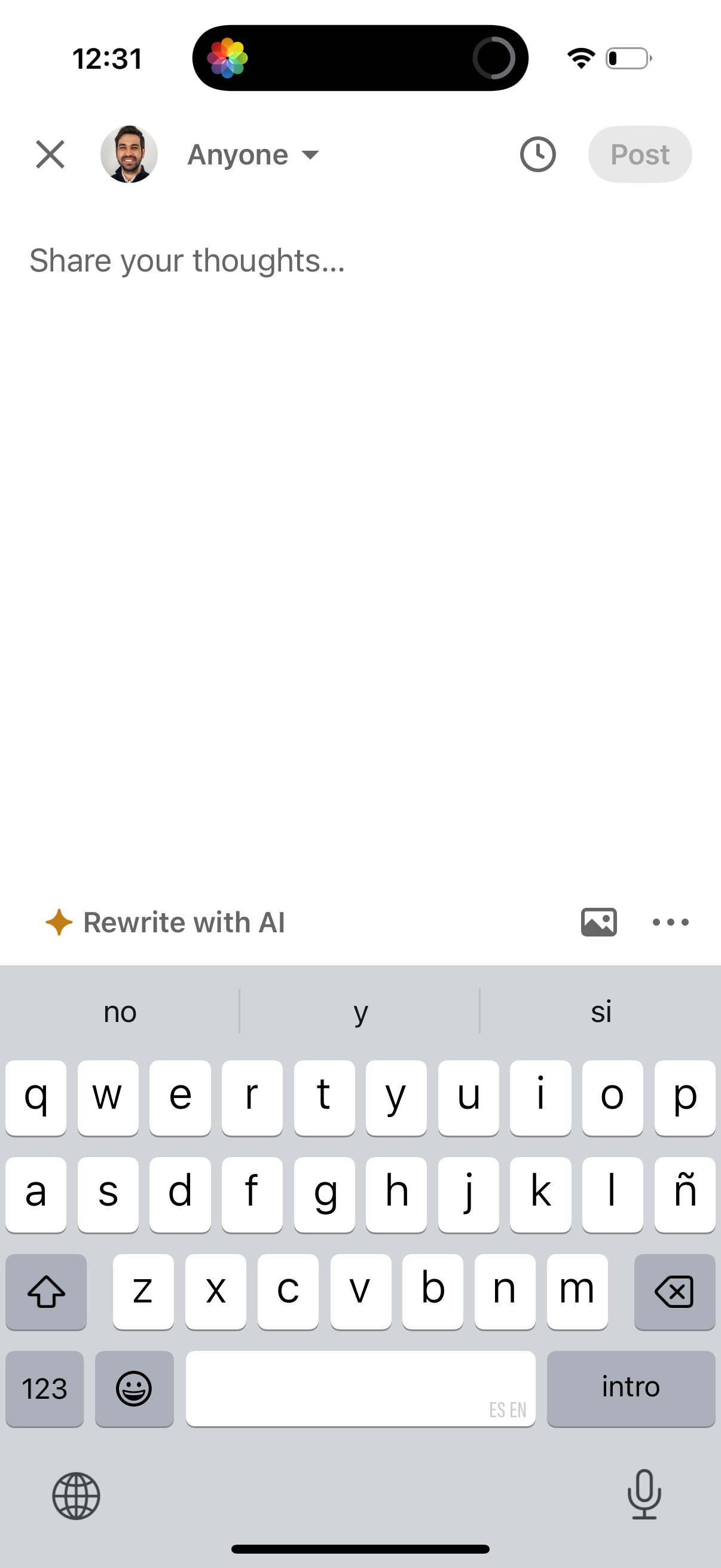Tap the add photo icon
The image size is (721, 1568).
click(x=598, y=922)
